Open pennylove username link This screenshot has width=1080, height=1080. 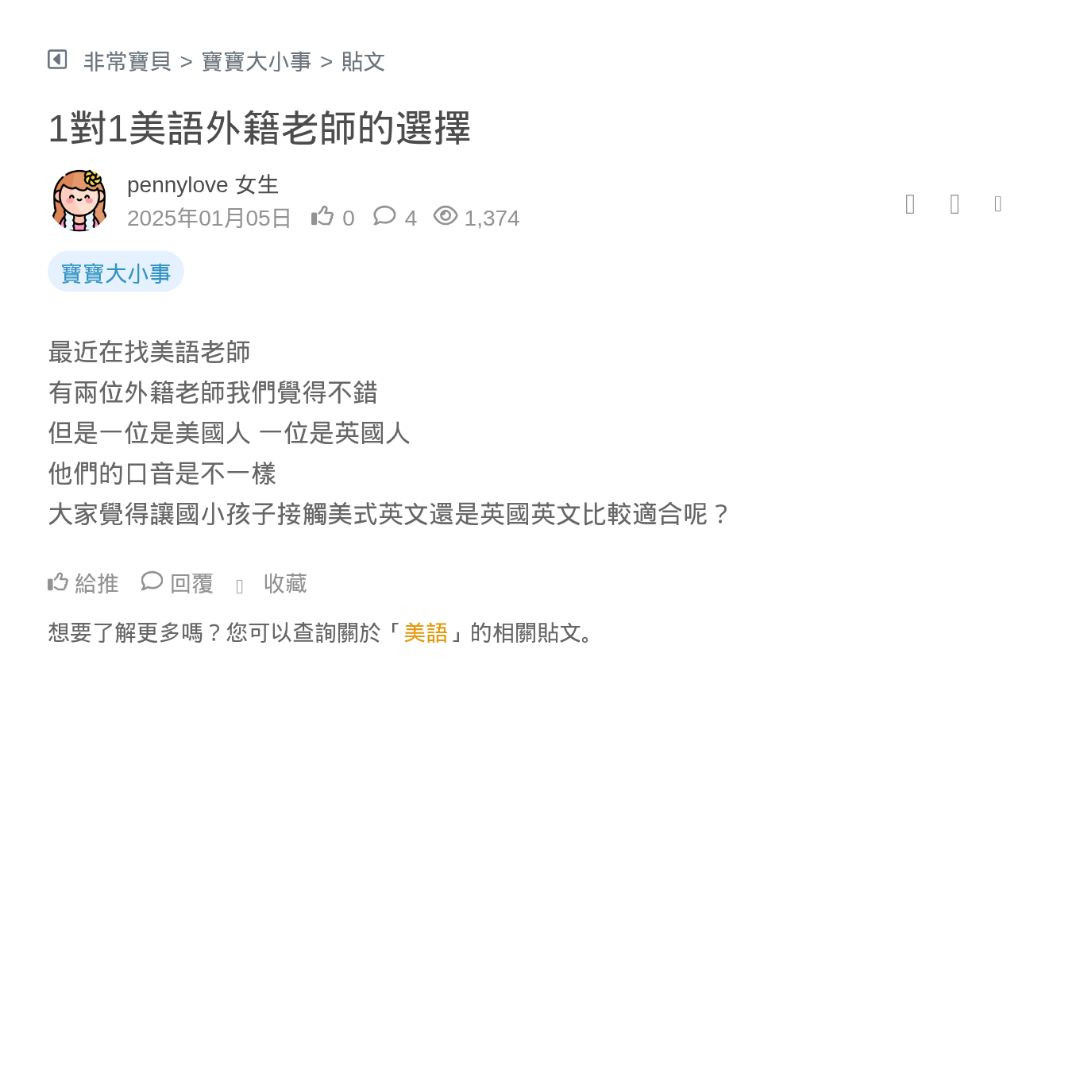click(177, 185)
